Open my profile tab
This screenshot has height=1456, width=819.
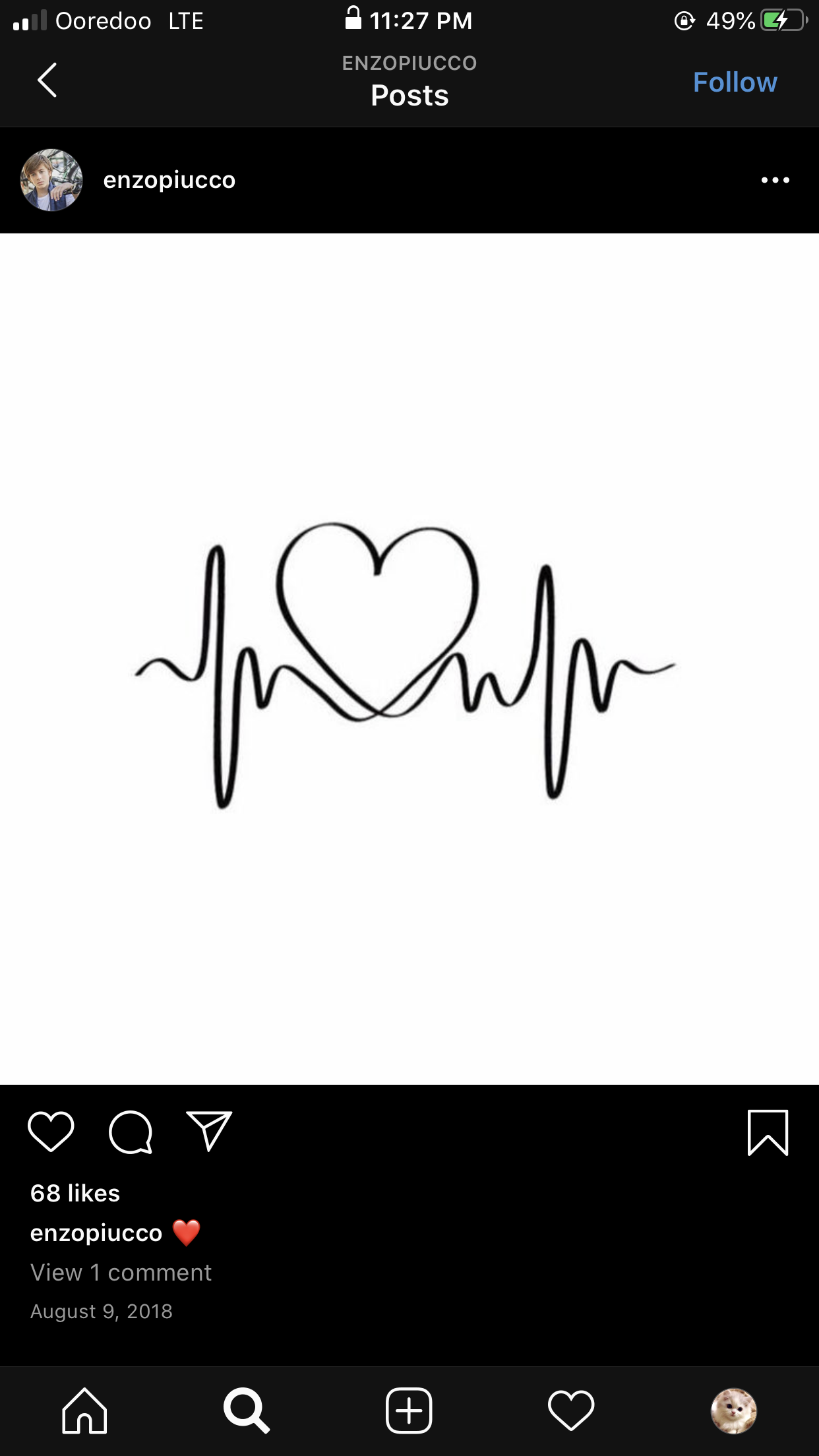[733, 1410]
